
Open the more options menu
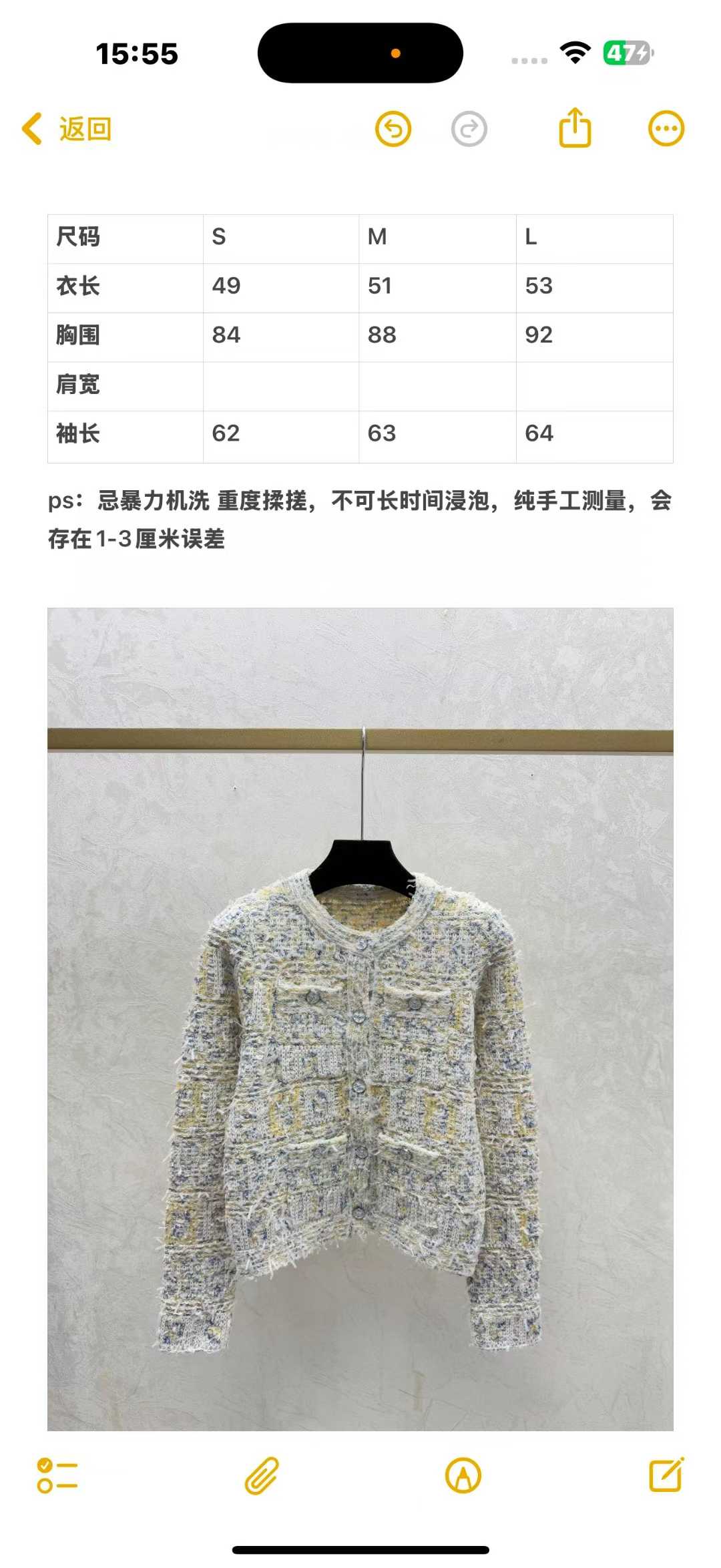point(666,129)
